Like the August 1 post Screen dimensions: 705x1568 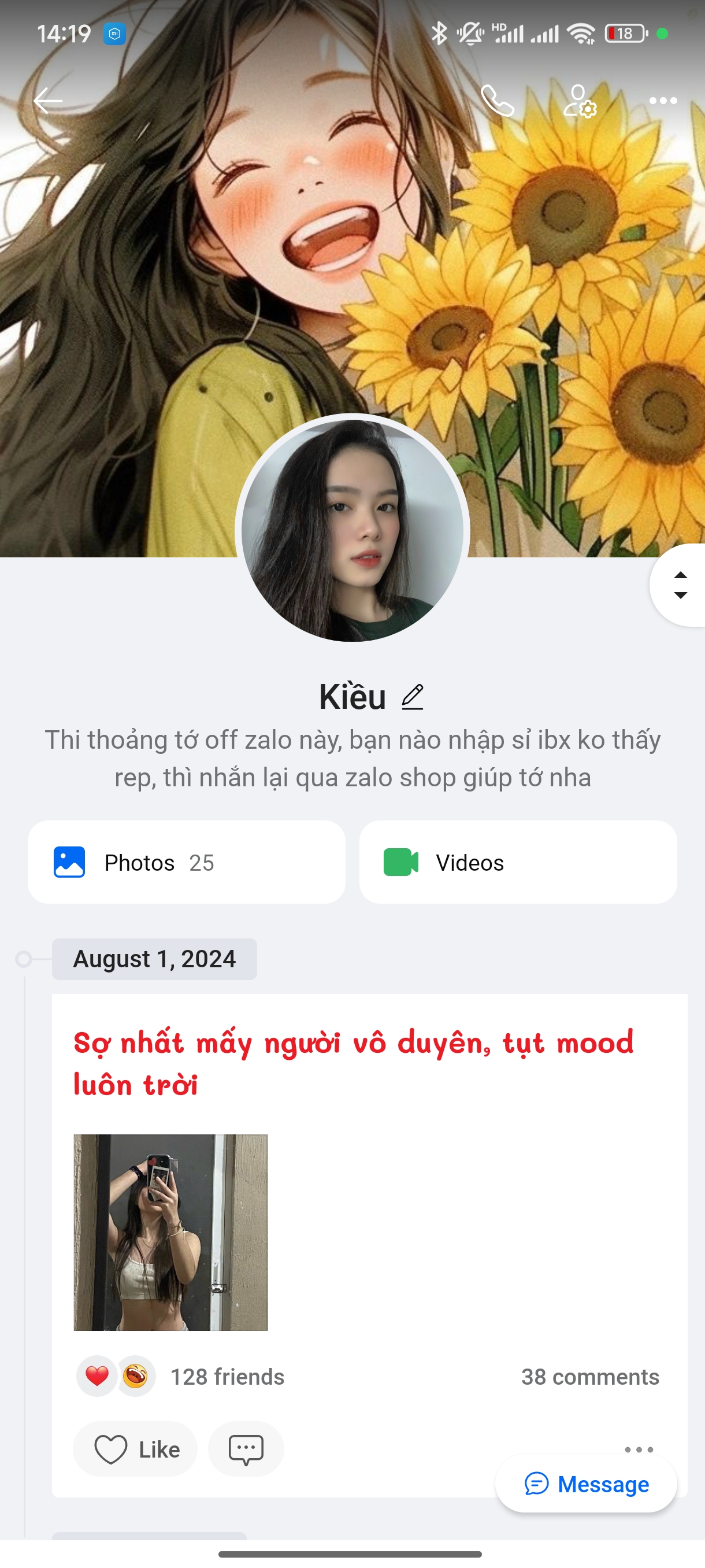coord(136,1449)
